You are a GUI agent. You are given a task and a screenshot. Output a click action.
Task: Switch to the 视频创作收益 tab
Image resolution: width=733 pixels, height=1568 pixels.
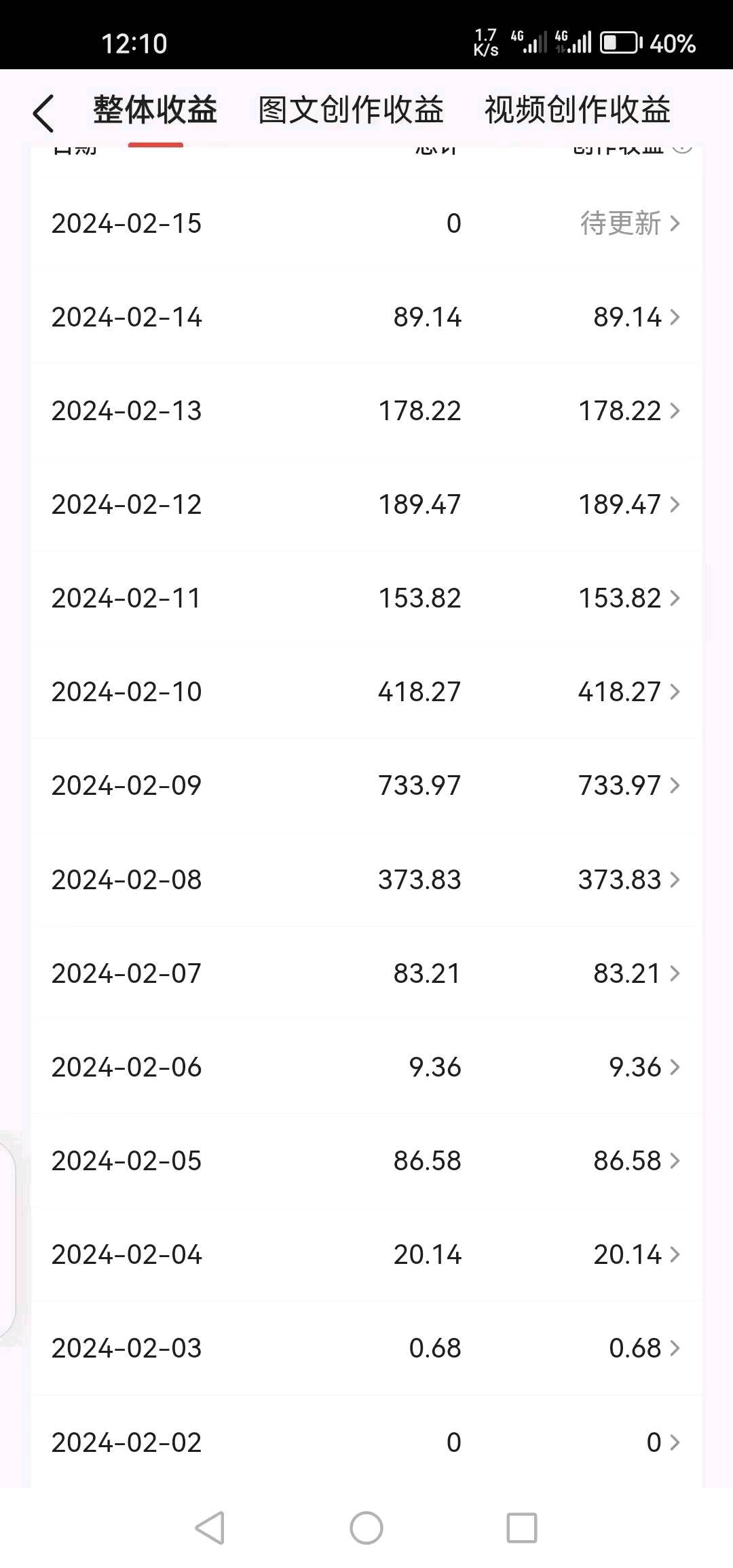[578, 110]
